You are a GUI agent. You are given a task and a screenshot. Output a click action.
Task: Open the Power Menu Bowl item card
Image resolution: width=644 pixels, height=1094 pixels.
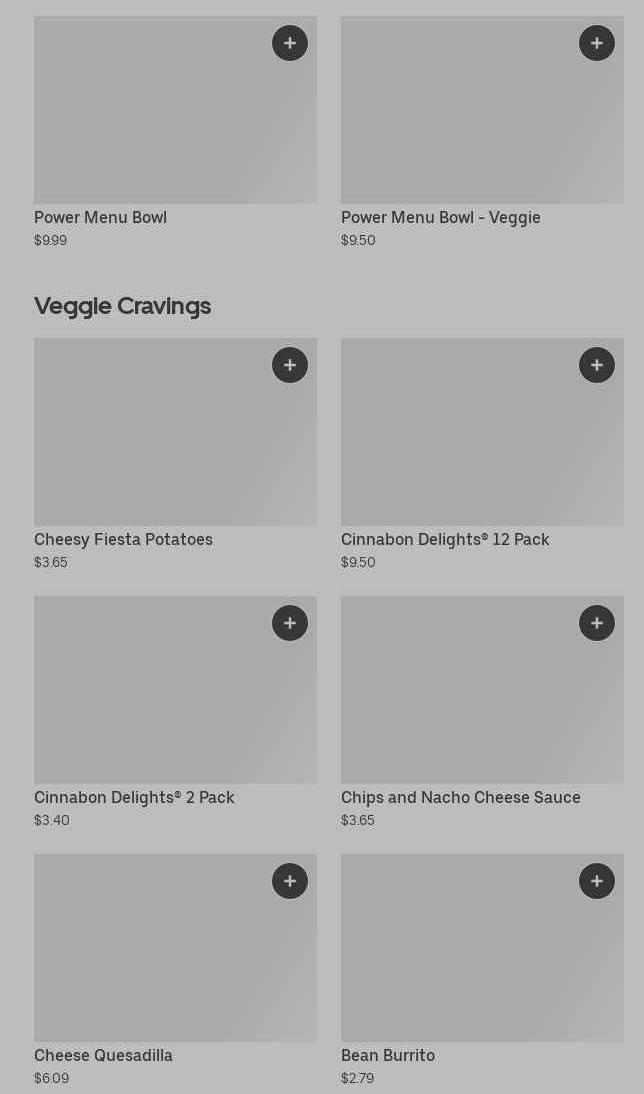tap(150, 120)
